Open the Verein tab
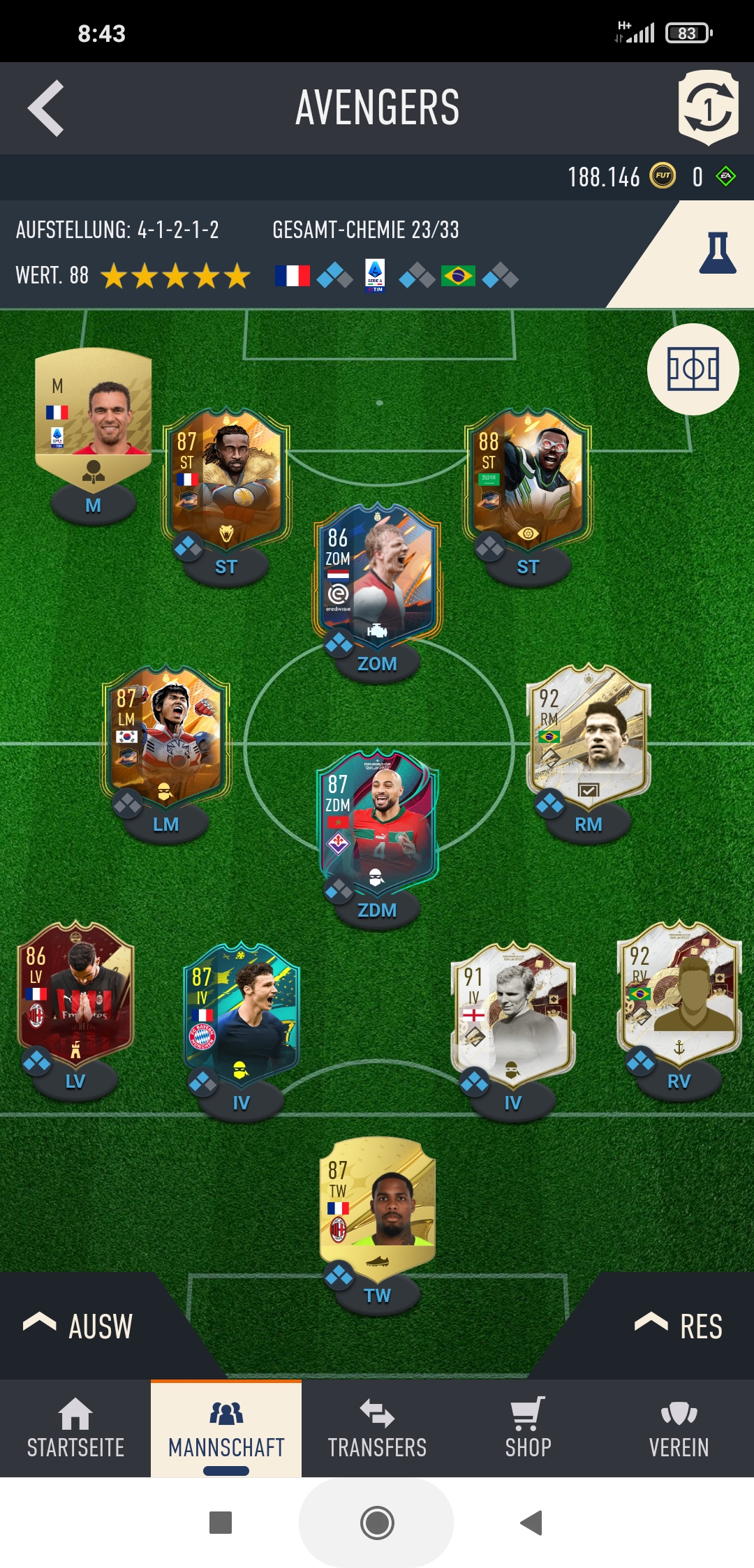The height and width of the screenshot is (1568, 754). point(679,1428)
